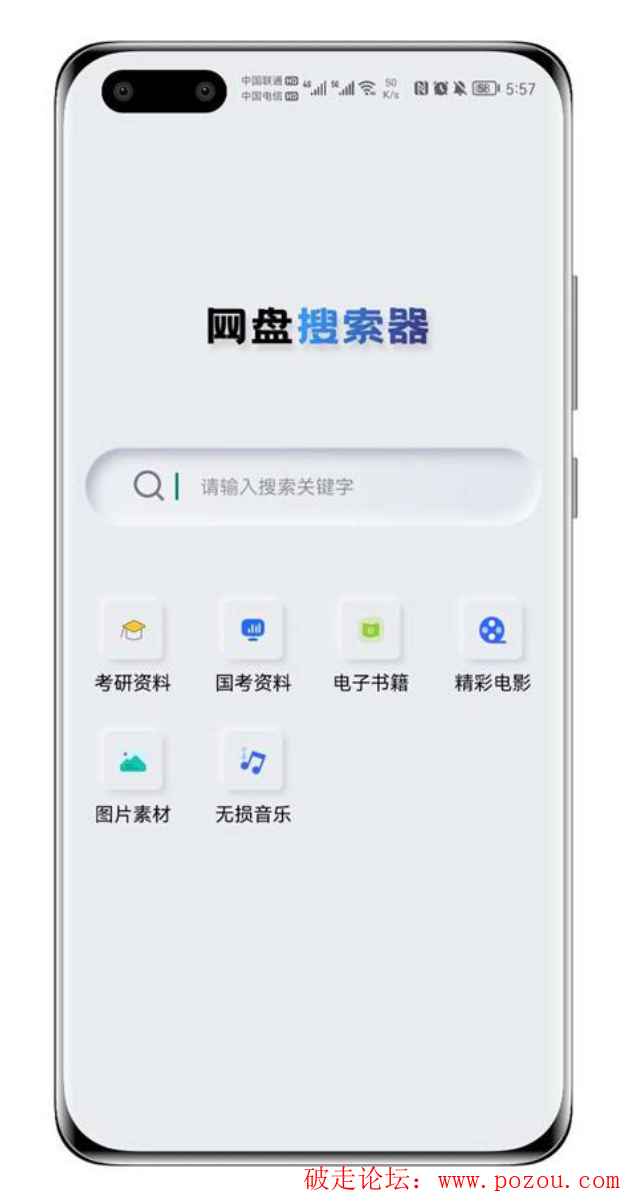Open the 电子书籍 category
Image resolution: width=625 pixels, height=1196 pixels.
(x=371, y=631)
